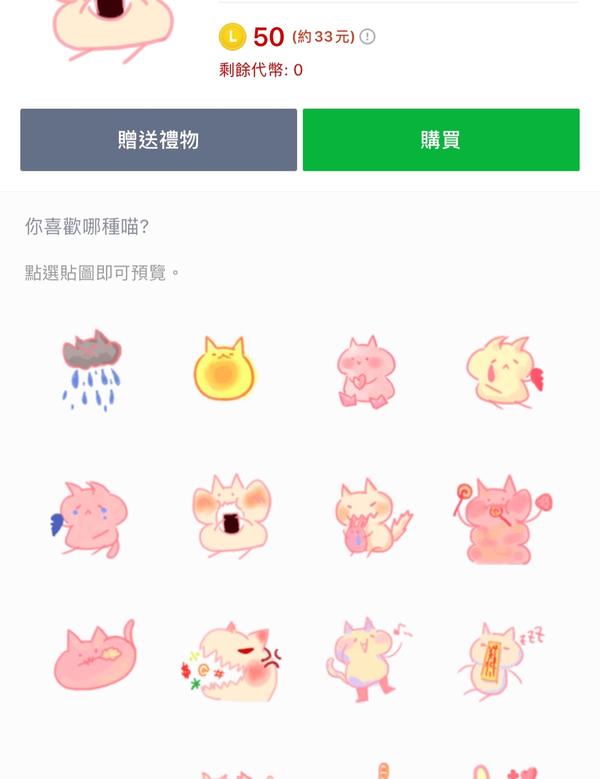Preview the yellow cat with red wing sticker
Viewport: 600px width, 779px height.
[505, 372]
